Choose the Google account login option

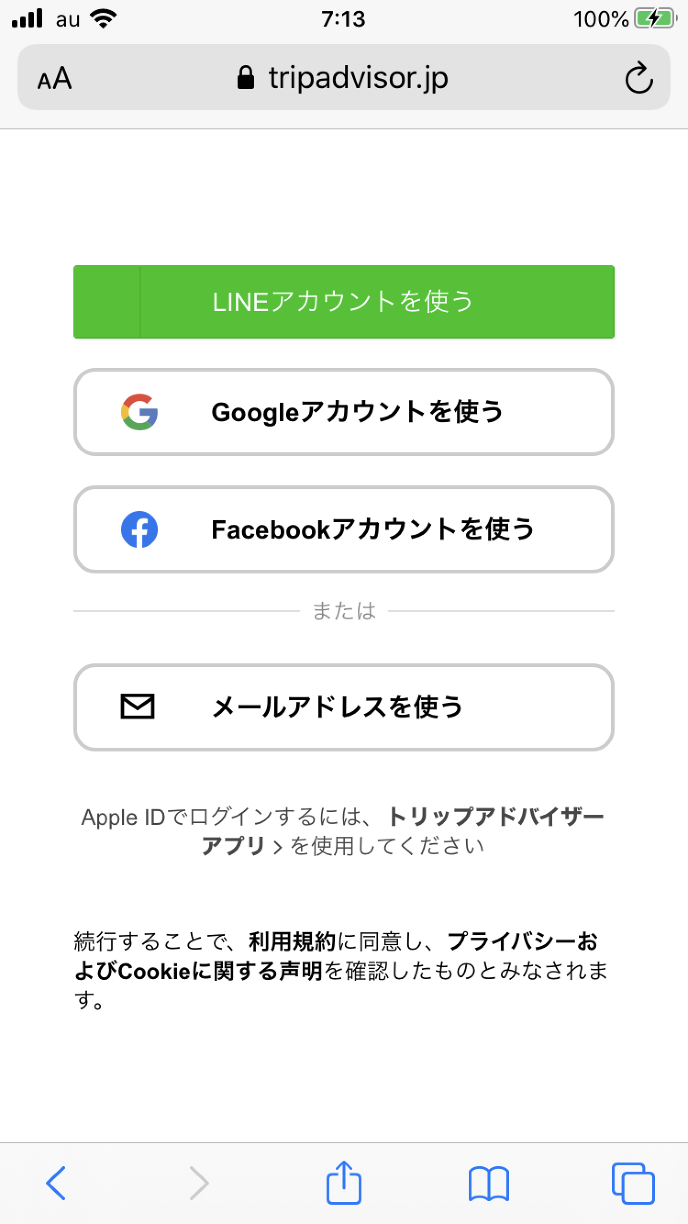coord(343,412)
